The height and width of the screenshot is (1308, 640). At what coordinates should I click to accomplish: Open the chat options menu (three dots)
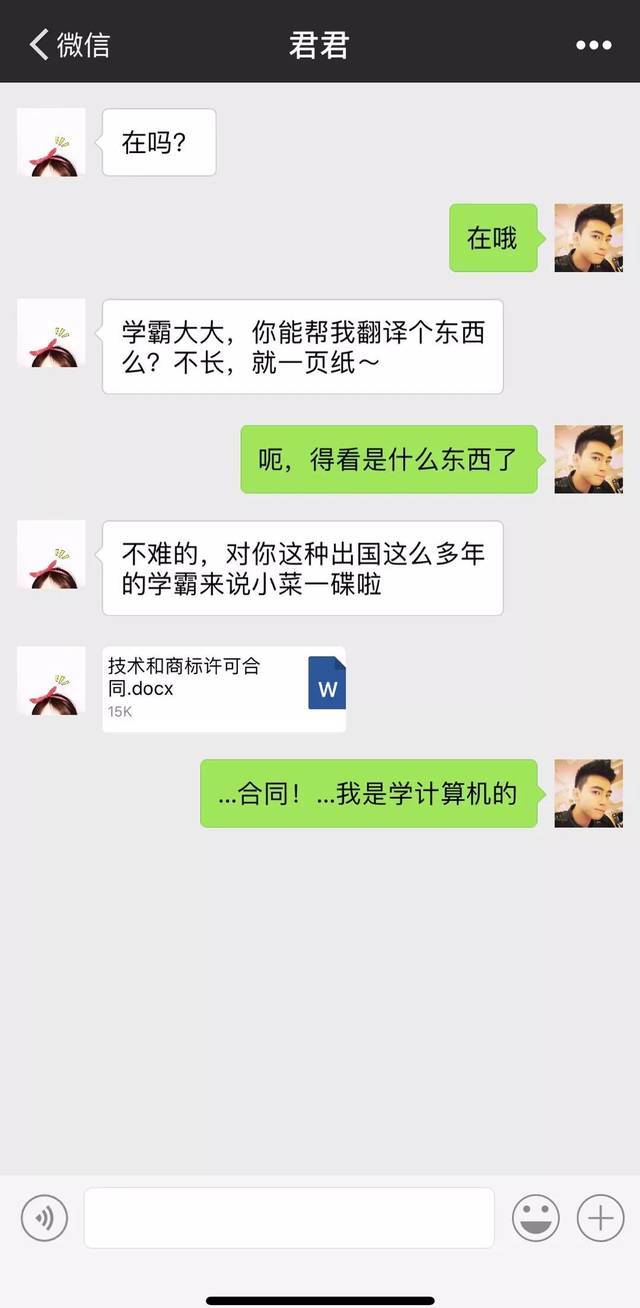593,45
